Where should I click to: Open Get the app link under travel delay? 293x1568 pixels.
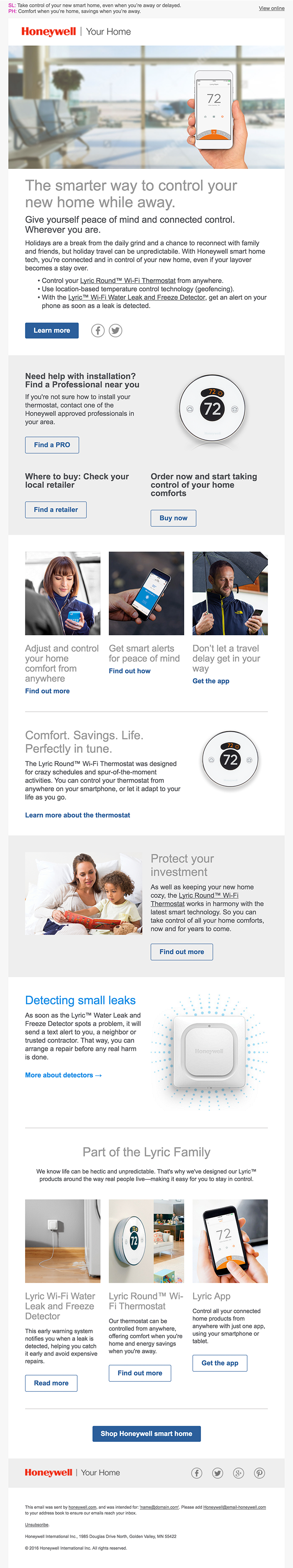pos(211,681)
